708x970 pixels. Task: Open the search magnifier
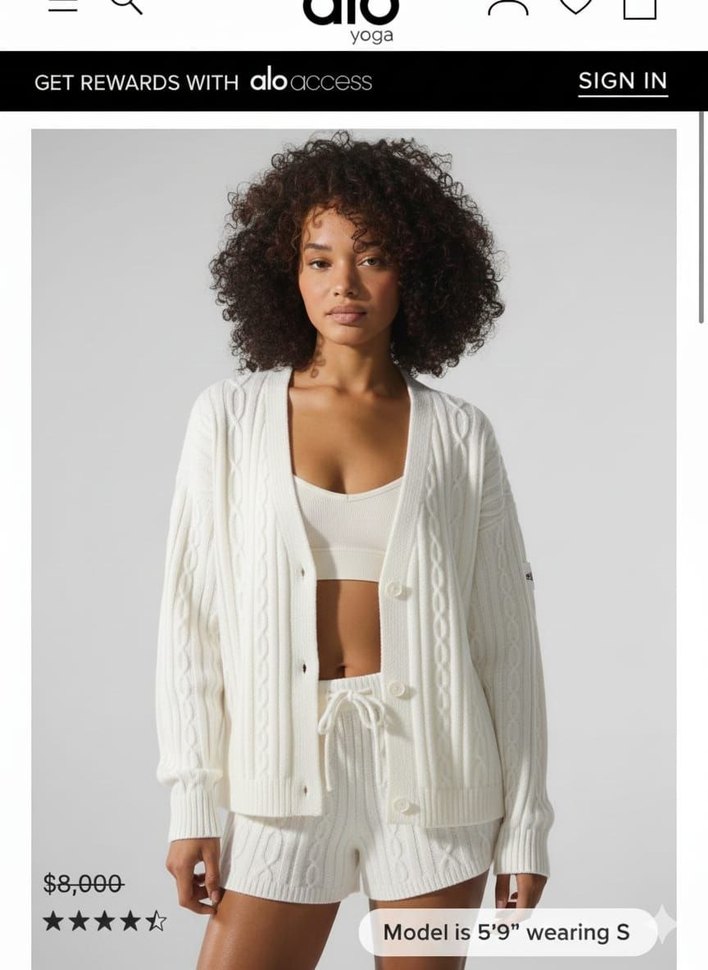pos(125,5)
